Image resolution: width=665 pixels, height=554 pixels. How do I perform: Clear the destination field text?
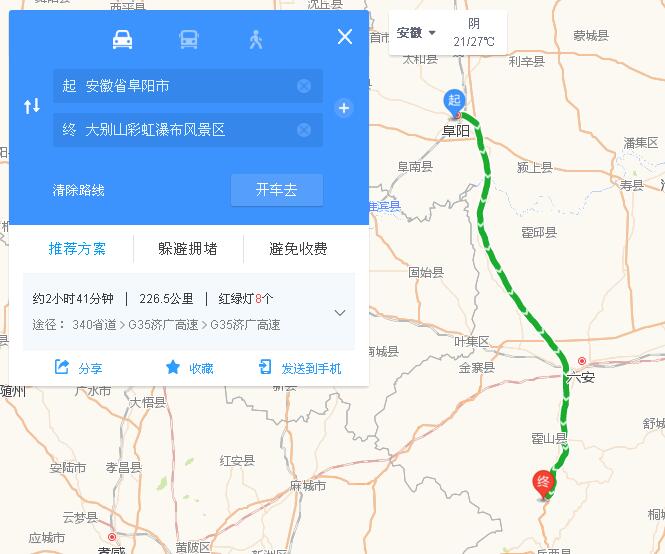[x=304, y=130]
